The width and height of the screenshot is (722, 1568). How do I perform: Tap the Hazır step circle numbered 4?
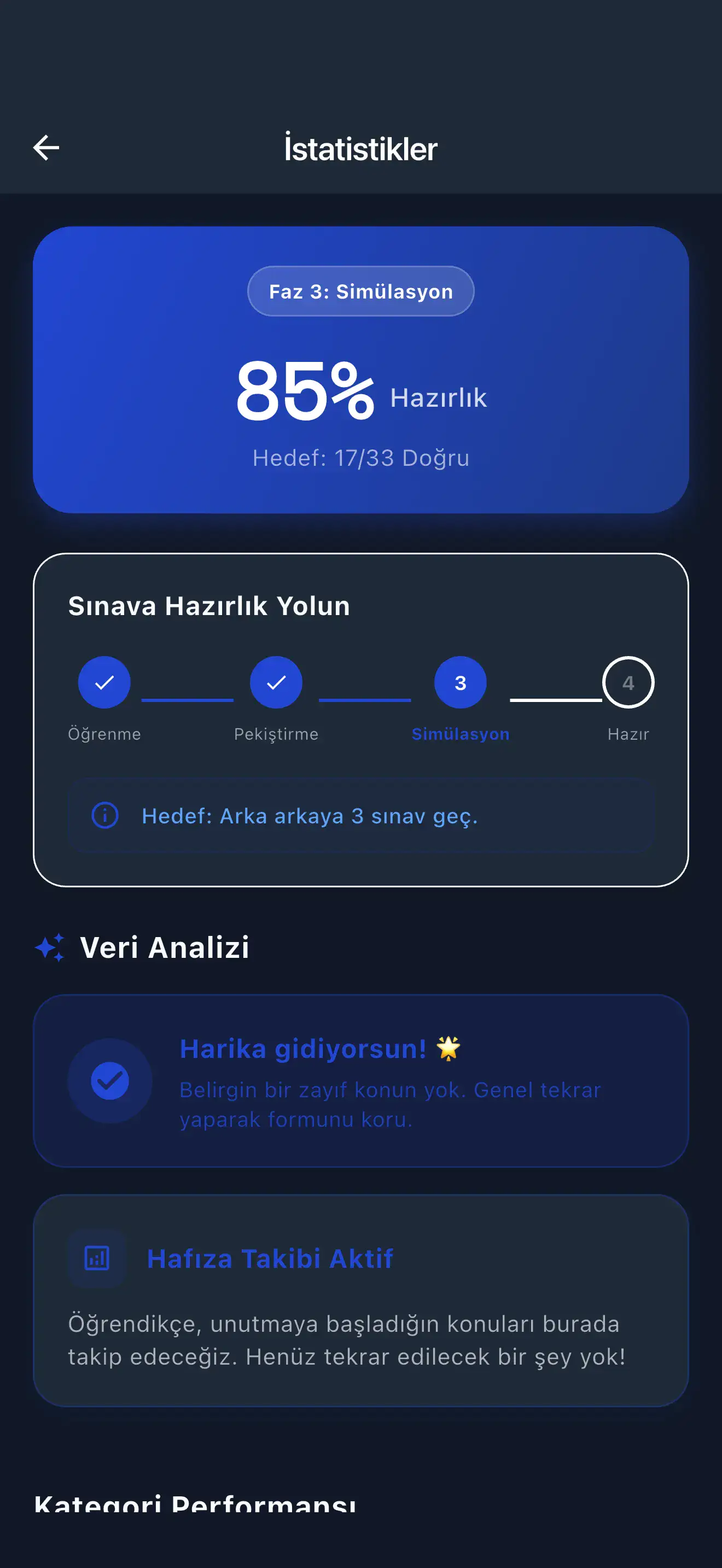coord(627,682)
